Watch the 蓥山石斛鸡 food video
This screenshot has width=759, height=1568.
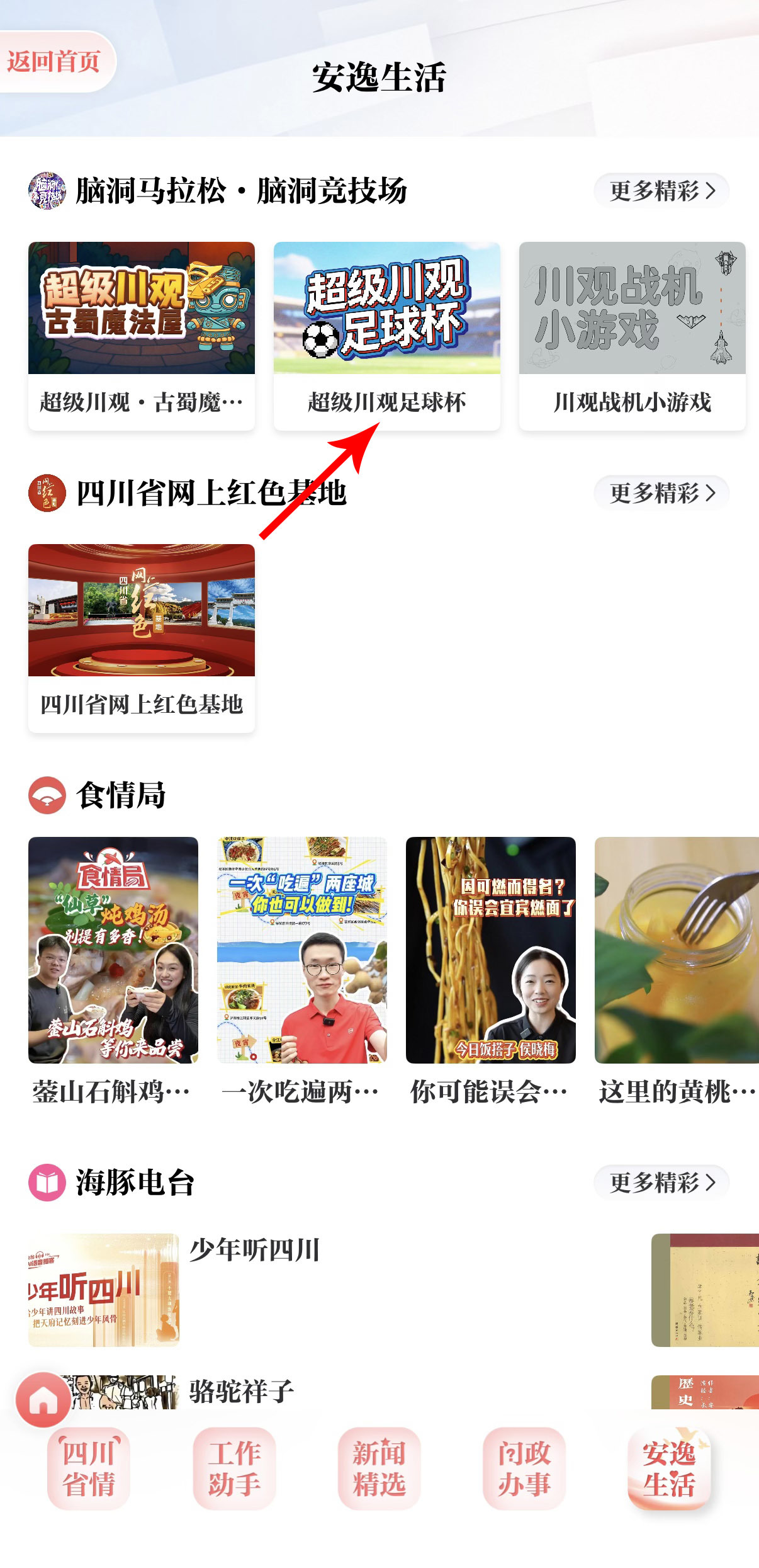(x=113, y=970)
